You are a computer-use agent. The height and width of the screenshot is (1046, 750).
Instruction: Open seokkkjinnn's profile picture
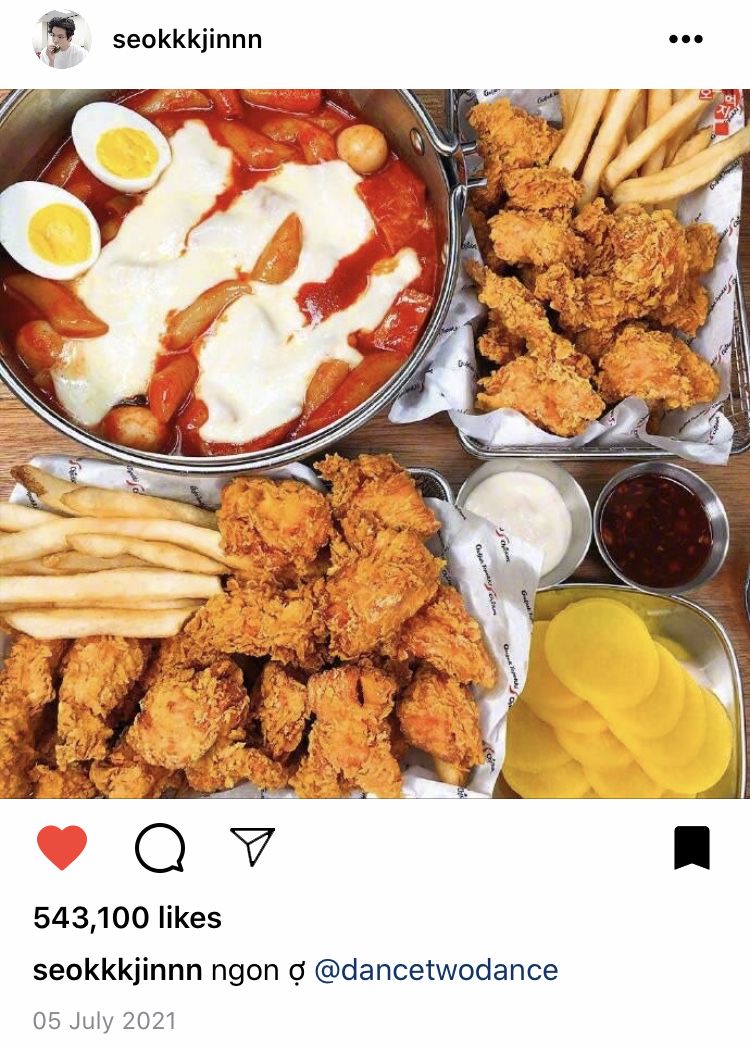[61, 40]
